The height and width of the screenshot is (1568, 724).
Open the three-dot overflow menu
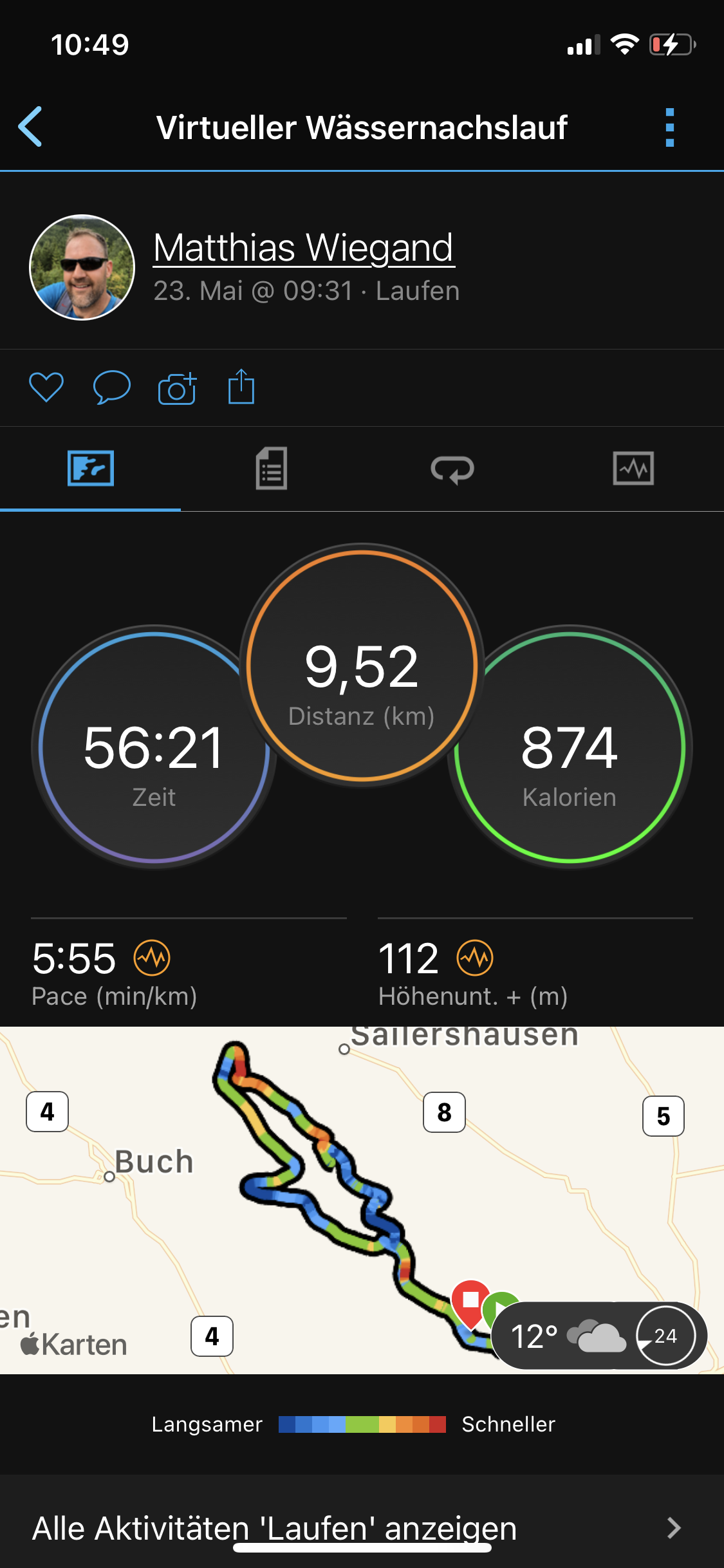point(669,127)
